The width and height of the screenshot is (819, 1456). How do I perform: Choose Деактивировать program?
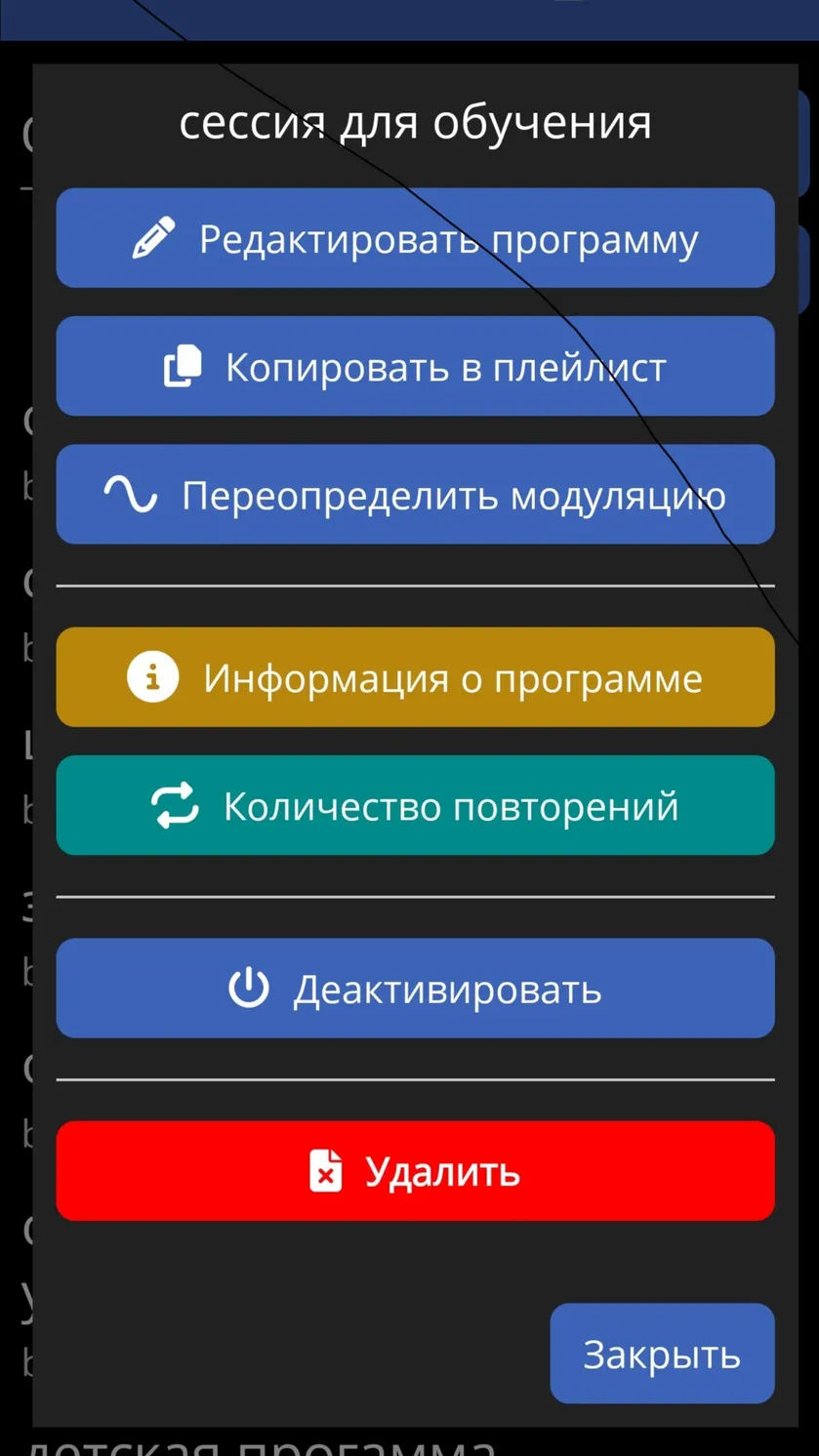coord(415,989)
